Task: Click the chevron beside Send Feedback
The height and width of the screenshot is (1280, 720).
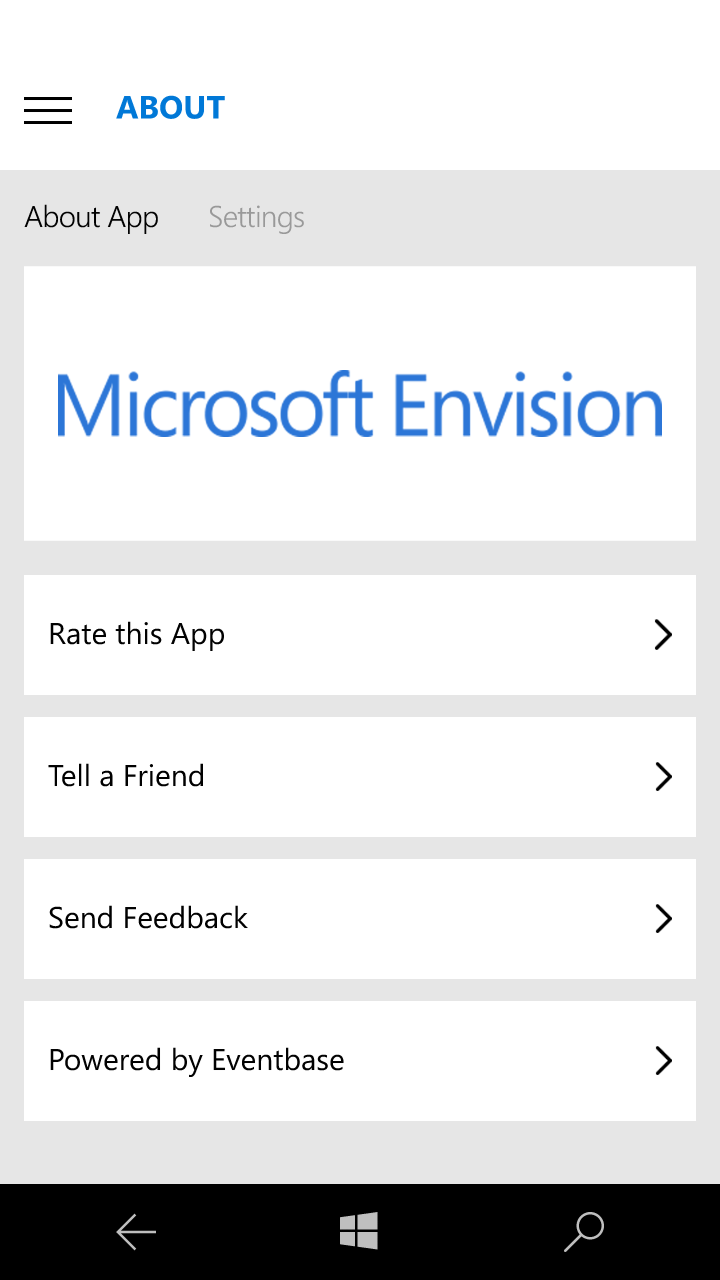Action: (x=663, y=918)
